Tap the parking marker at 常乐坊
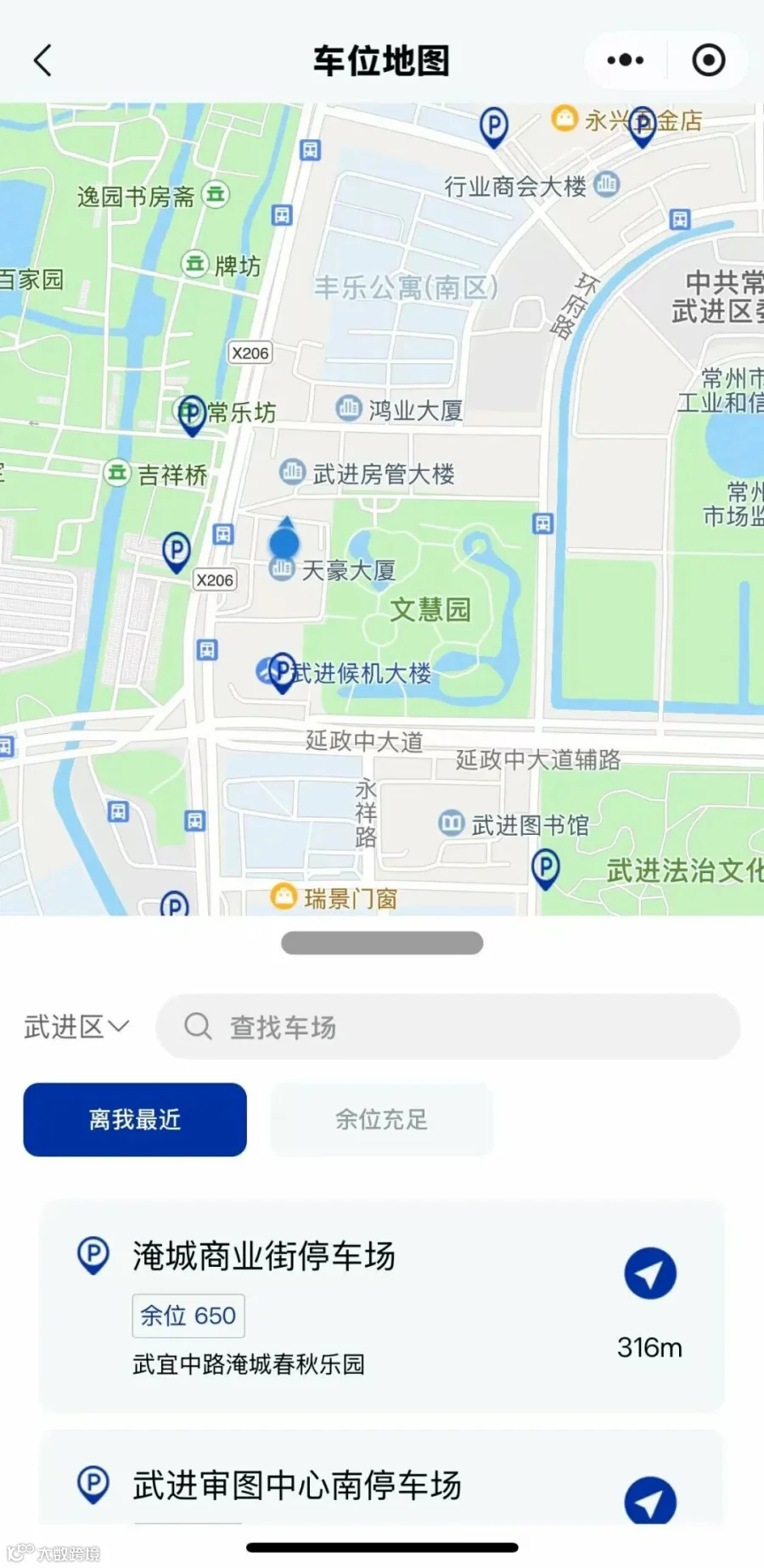 tap(192, 416)
